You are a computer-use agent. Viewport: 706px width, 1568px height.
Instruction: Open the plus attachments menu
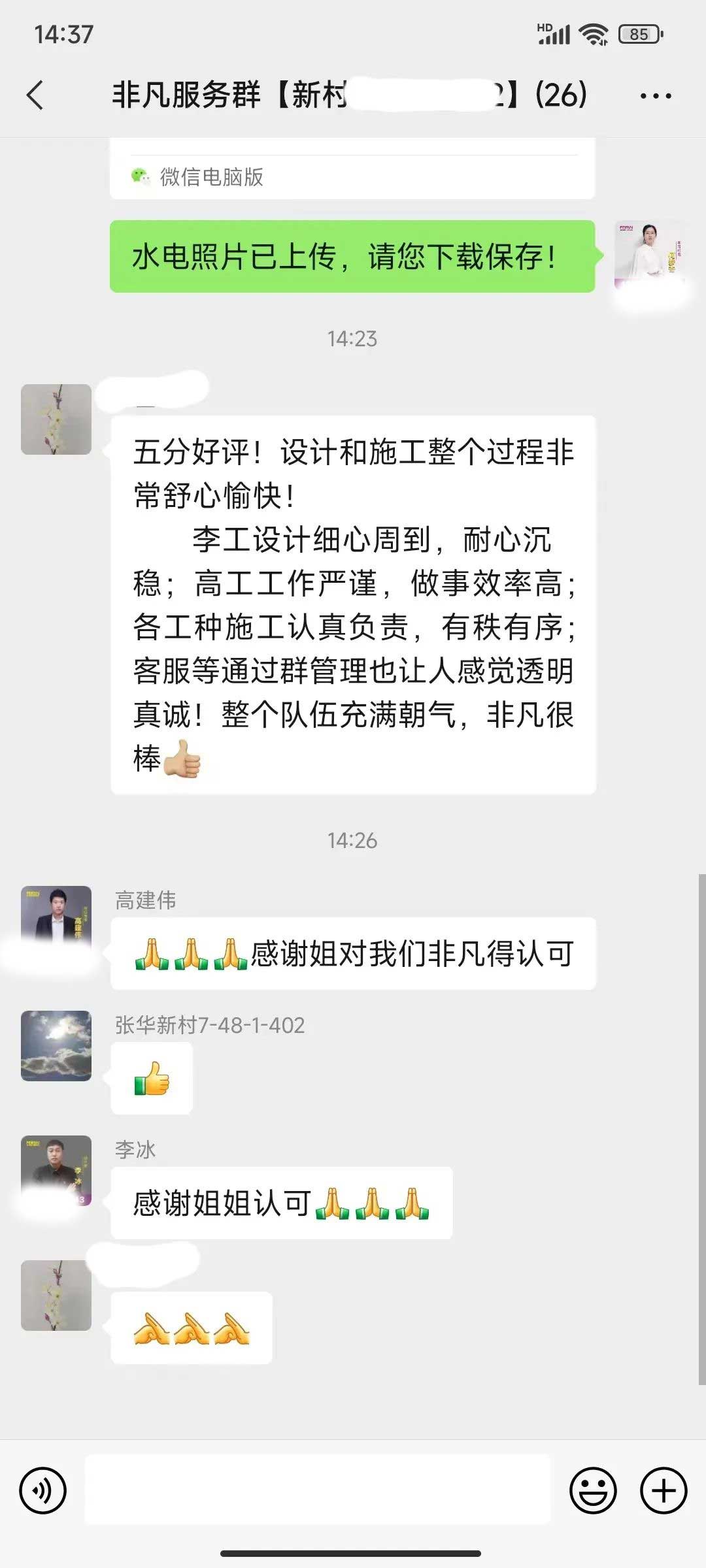click(664, 1491)
